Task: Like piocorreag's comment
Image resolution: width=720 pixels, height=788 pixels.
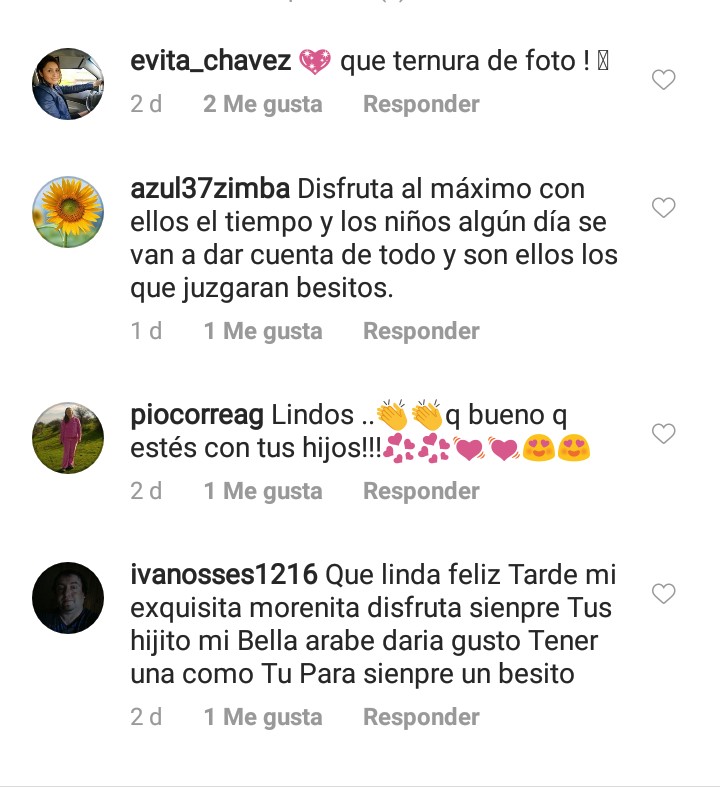Action: tap(663, 434)
